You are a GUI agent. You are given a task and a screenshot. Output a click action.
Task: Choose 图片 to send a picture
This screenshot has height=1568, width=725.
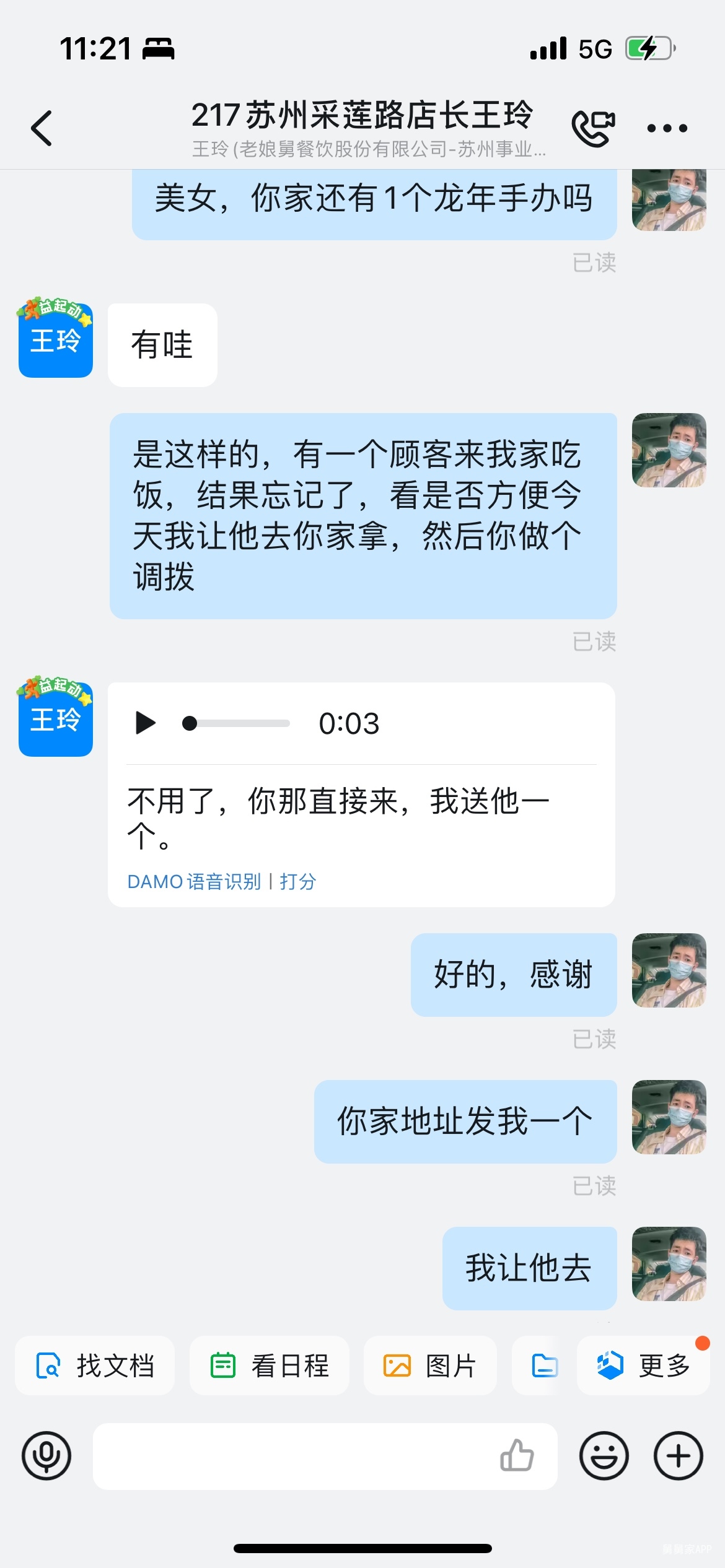[430, 1365]
